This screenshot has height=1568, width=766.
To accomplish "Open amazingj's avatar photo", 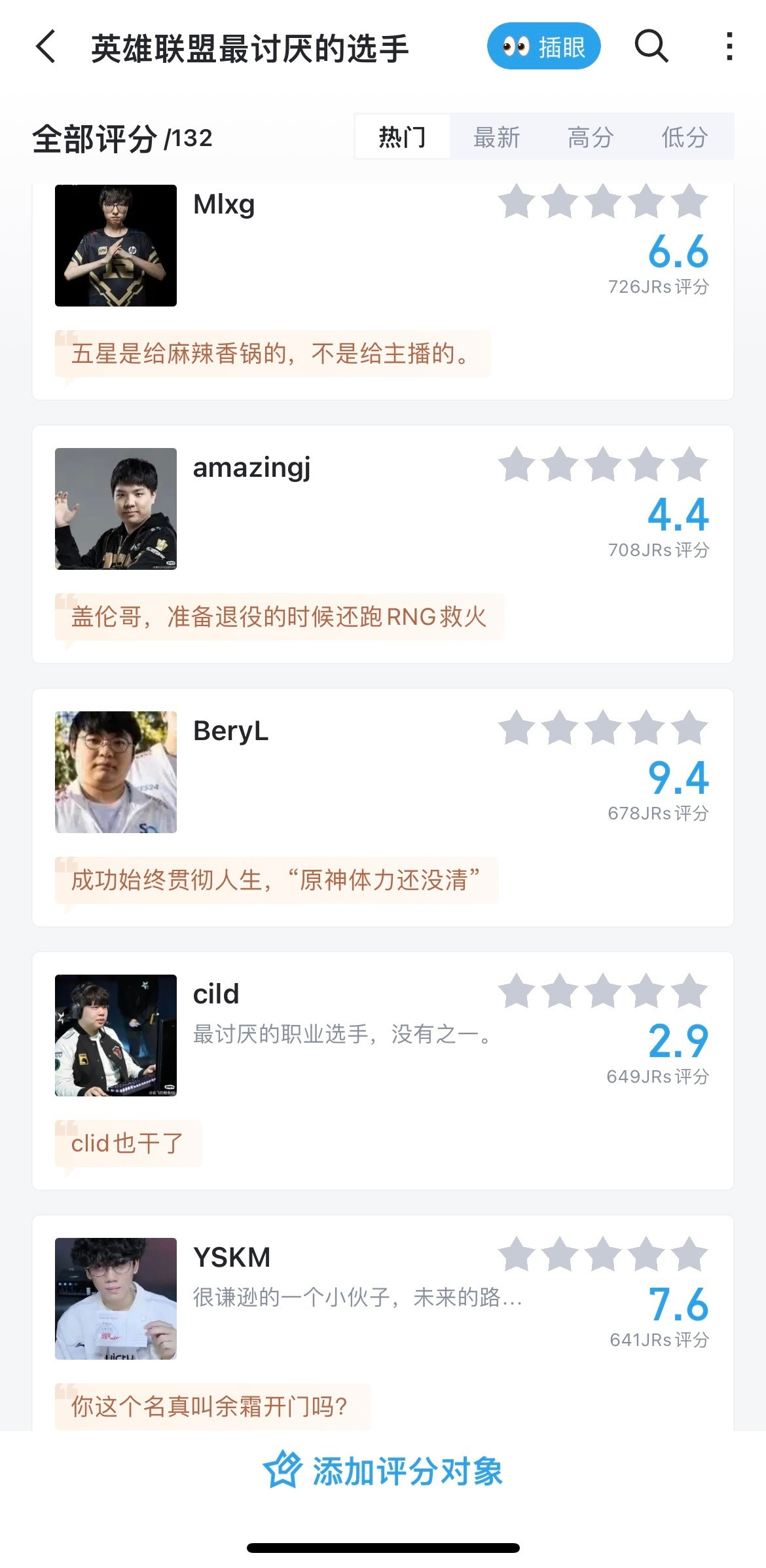I will coord(115,508).
